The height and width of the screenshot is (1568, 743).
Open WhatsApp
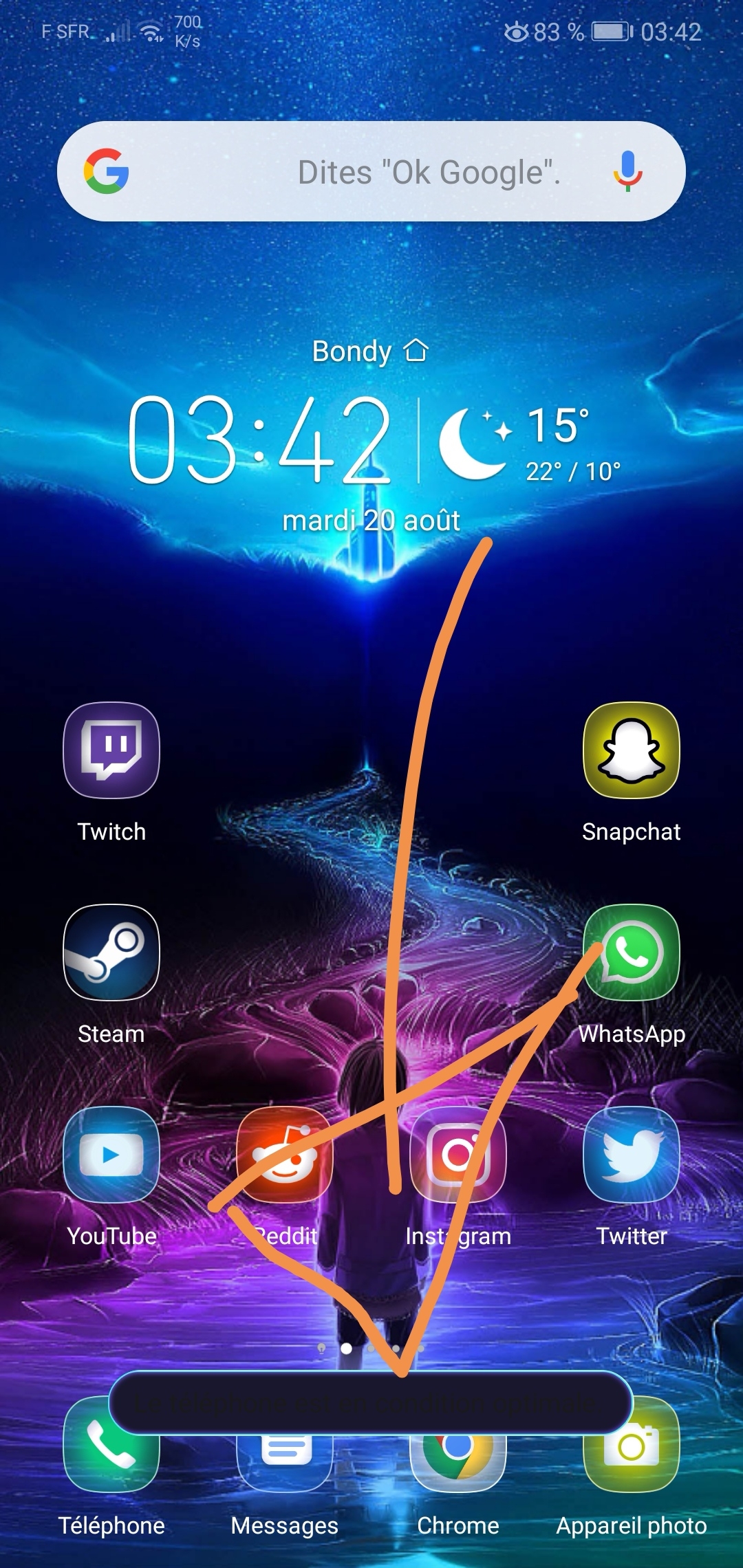pyautogui.click(x=631, y=952)
